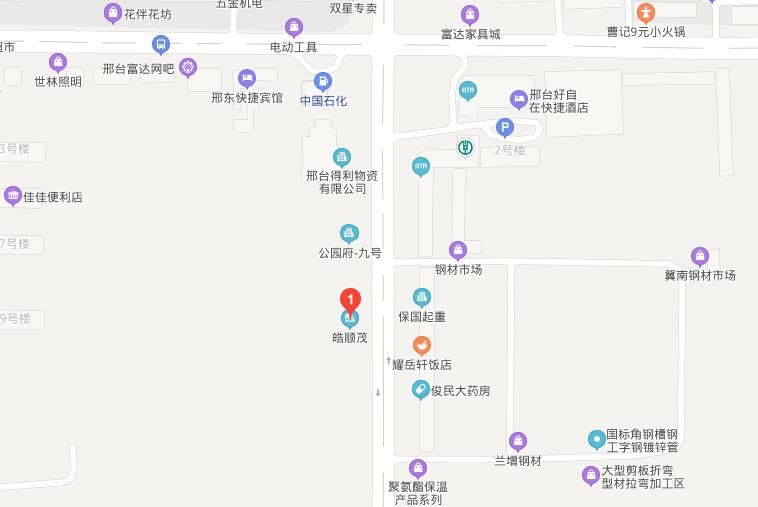This screenshot has width=758, height=507.
Task: Select the 邢台好自在快捷酒店 marker
Action: (x=518, y=98)
